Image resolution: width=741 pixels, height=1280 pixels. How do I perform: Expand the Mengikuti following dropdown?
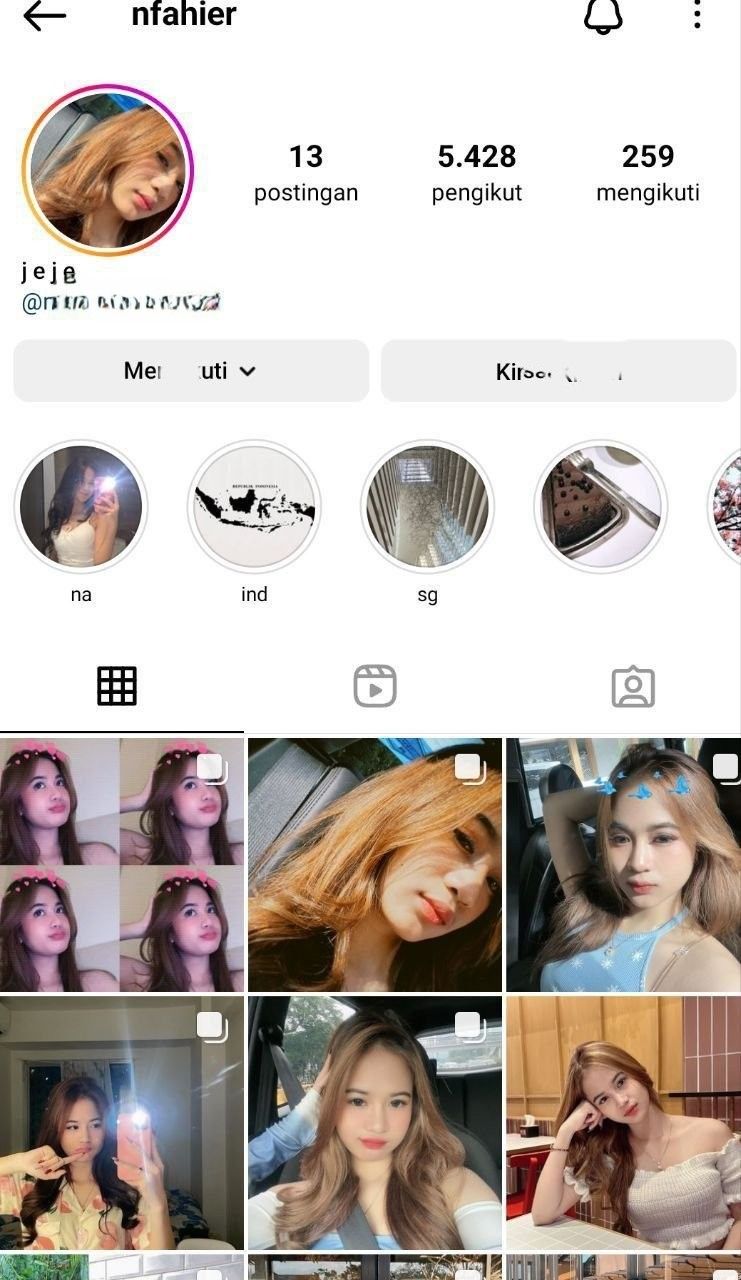(x=191, y=371)
